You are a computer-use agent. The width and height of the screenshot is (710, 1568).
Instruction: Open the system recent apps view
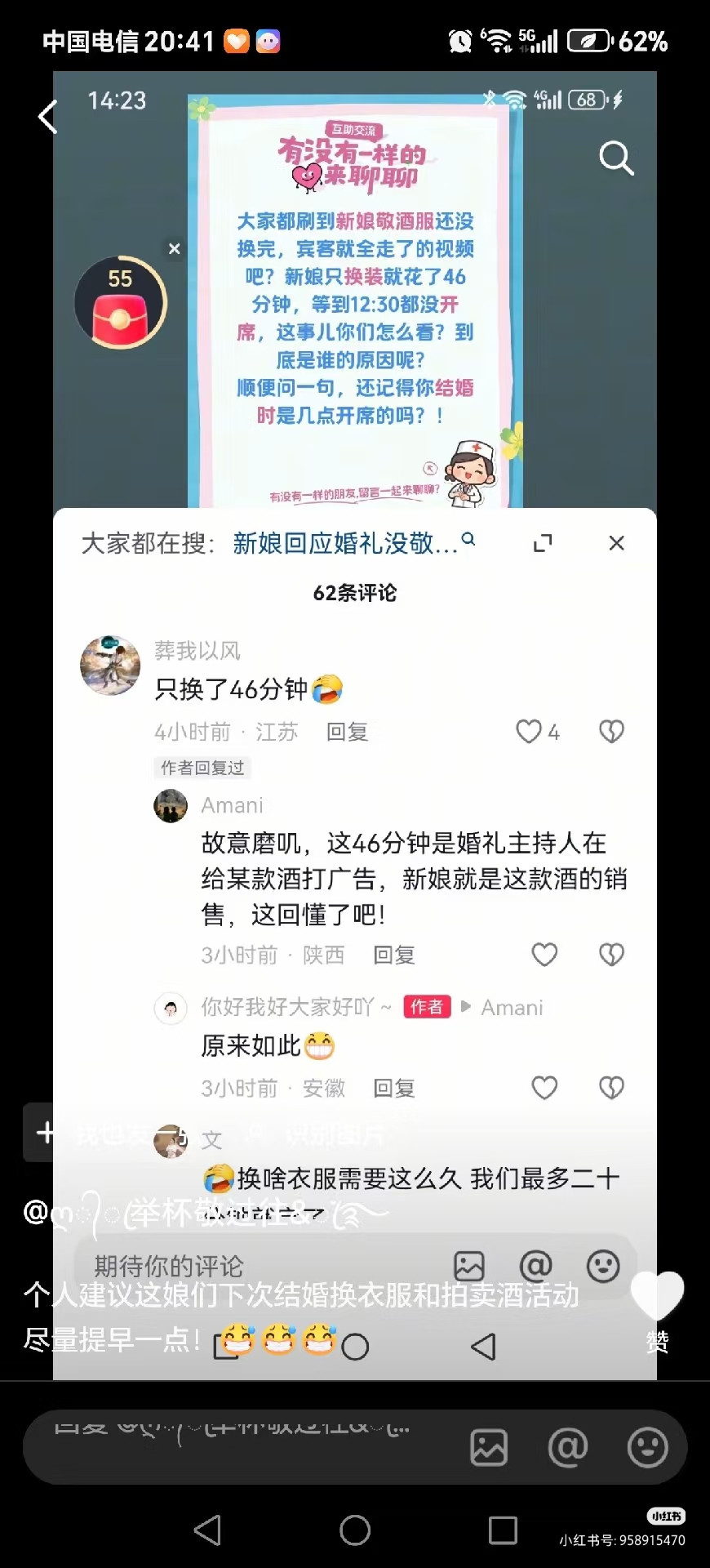[x=503, y=1530]
